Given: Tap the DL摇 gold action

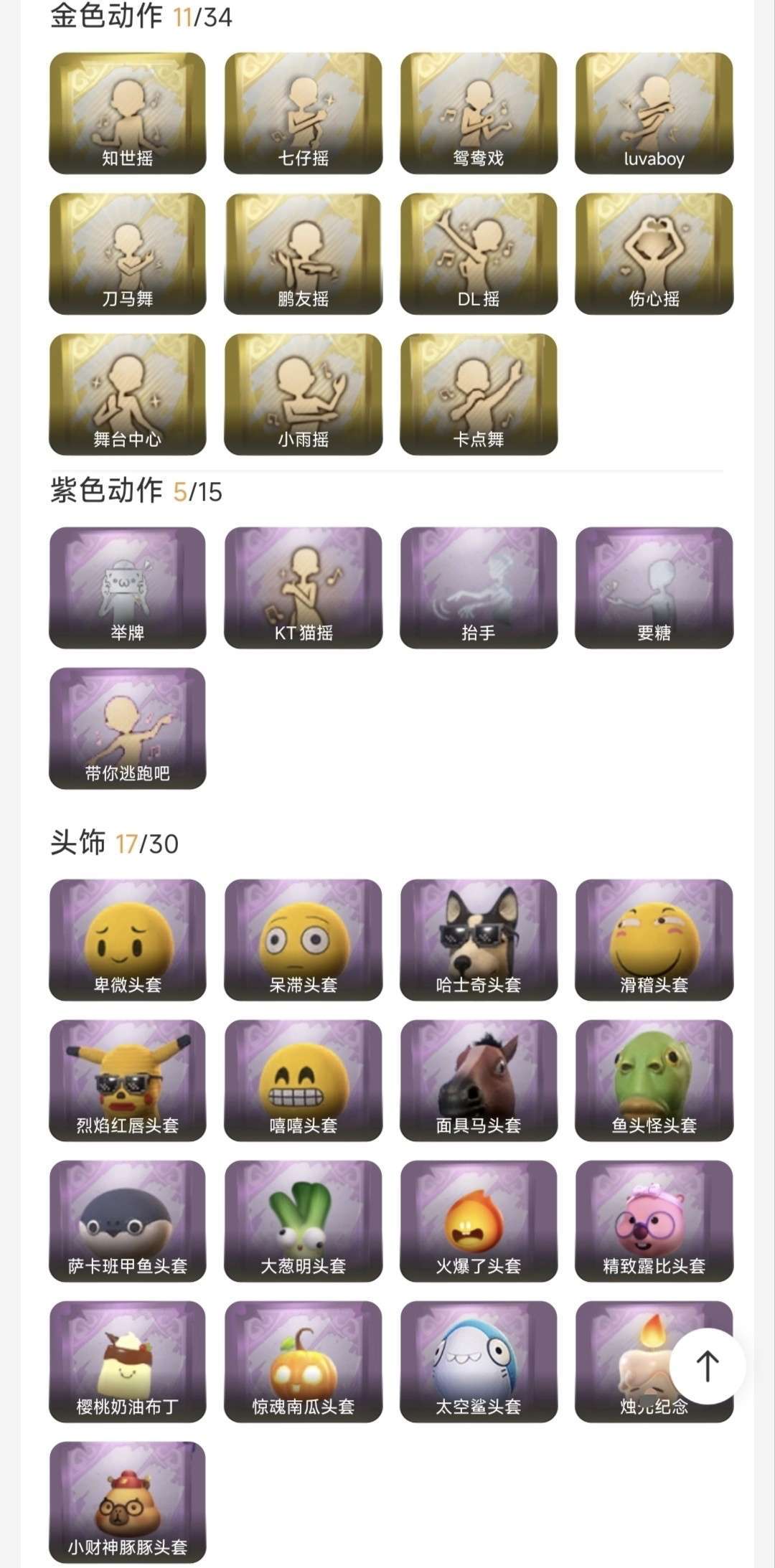Looking at the screenshot, I should coord(479,254).
